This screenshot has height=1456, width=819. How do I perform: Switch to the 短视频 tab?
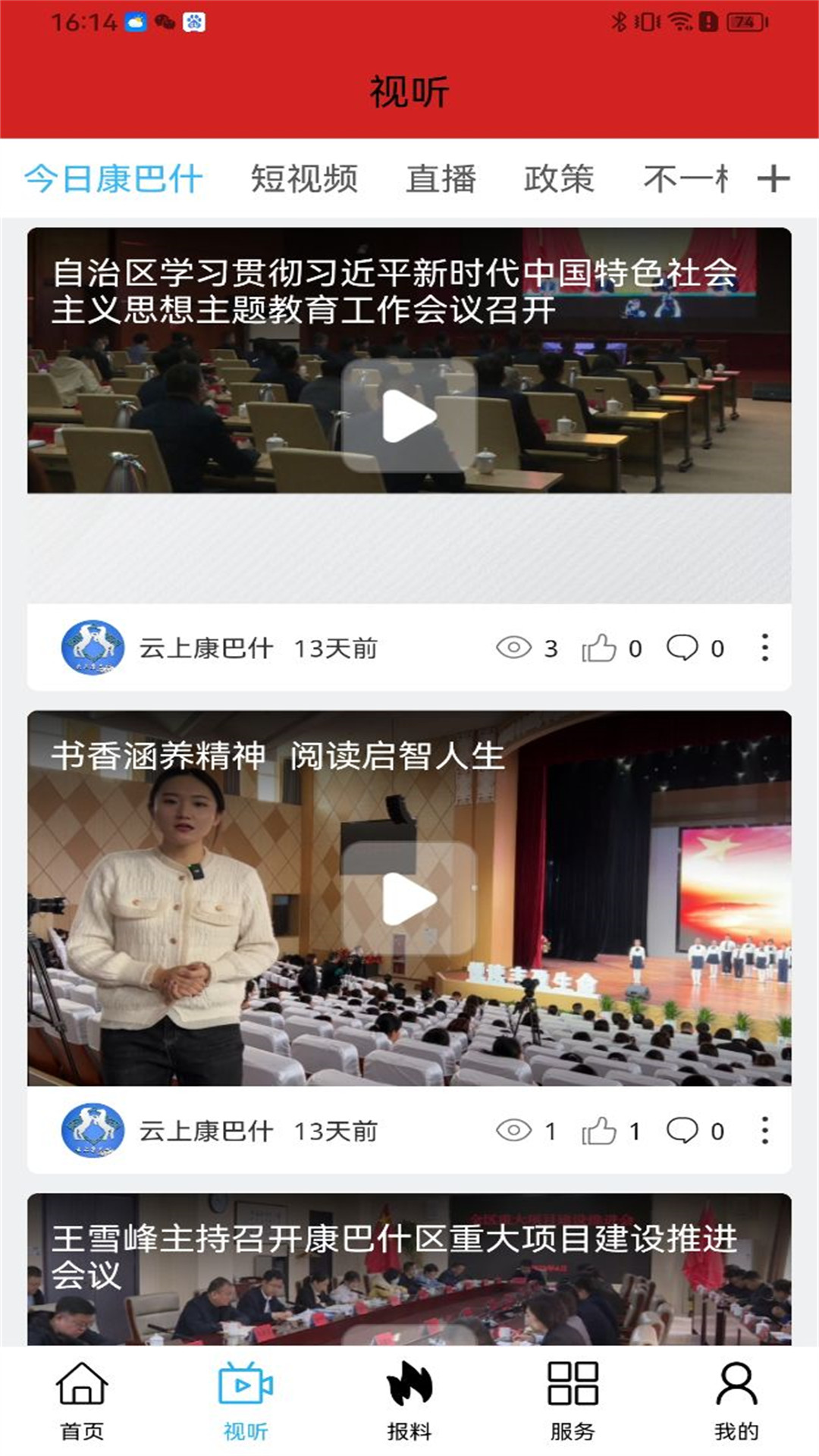[x=304, y=179]
